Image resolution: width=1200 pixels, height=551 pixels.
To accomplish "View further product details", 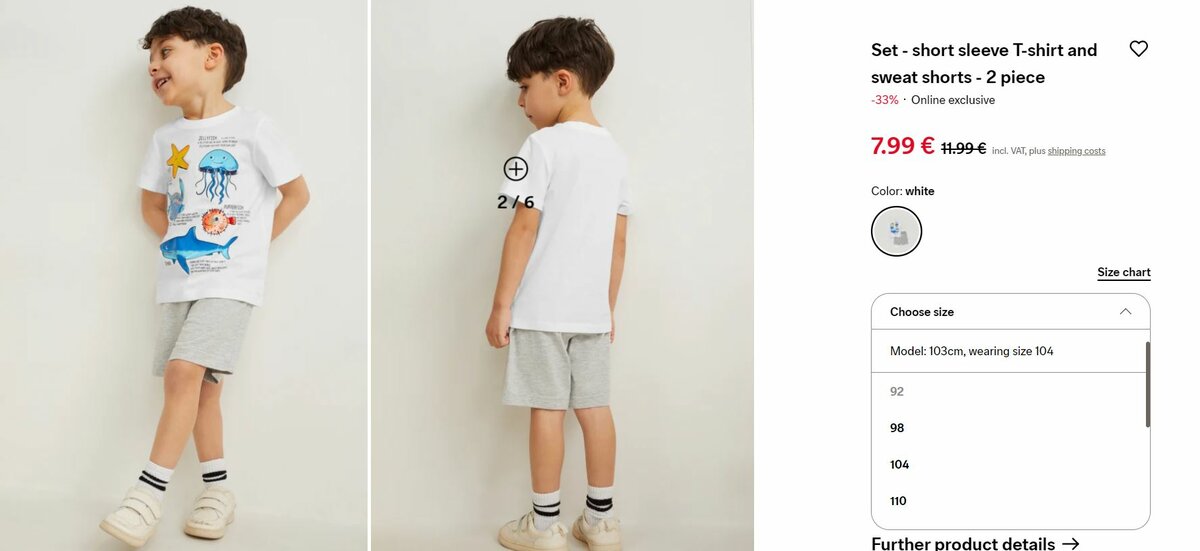I will tap(975, 544).
